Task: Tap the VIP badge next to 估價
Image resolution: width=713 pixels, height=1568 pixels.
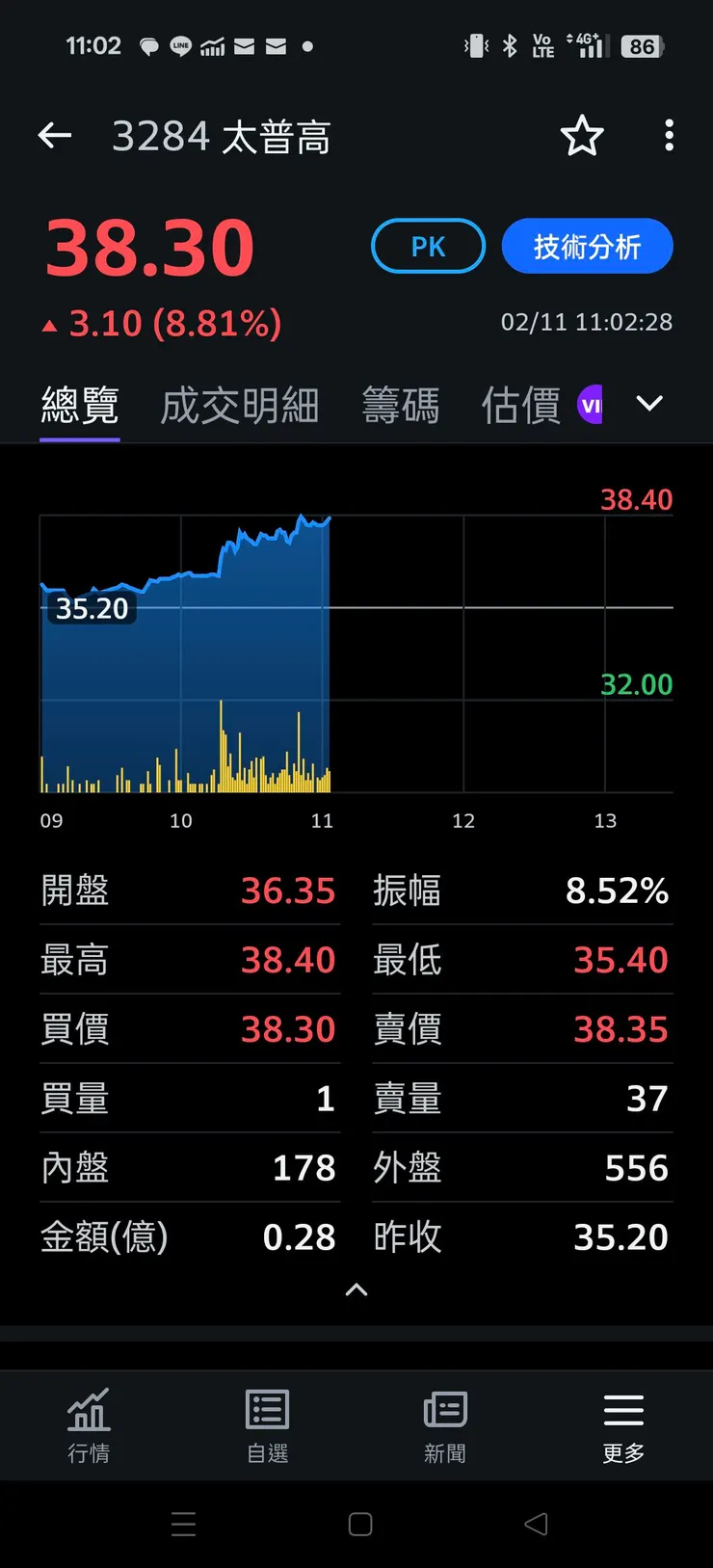Action: pos(591,404)
